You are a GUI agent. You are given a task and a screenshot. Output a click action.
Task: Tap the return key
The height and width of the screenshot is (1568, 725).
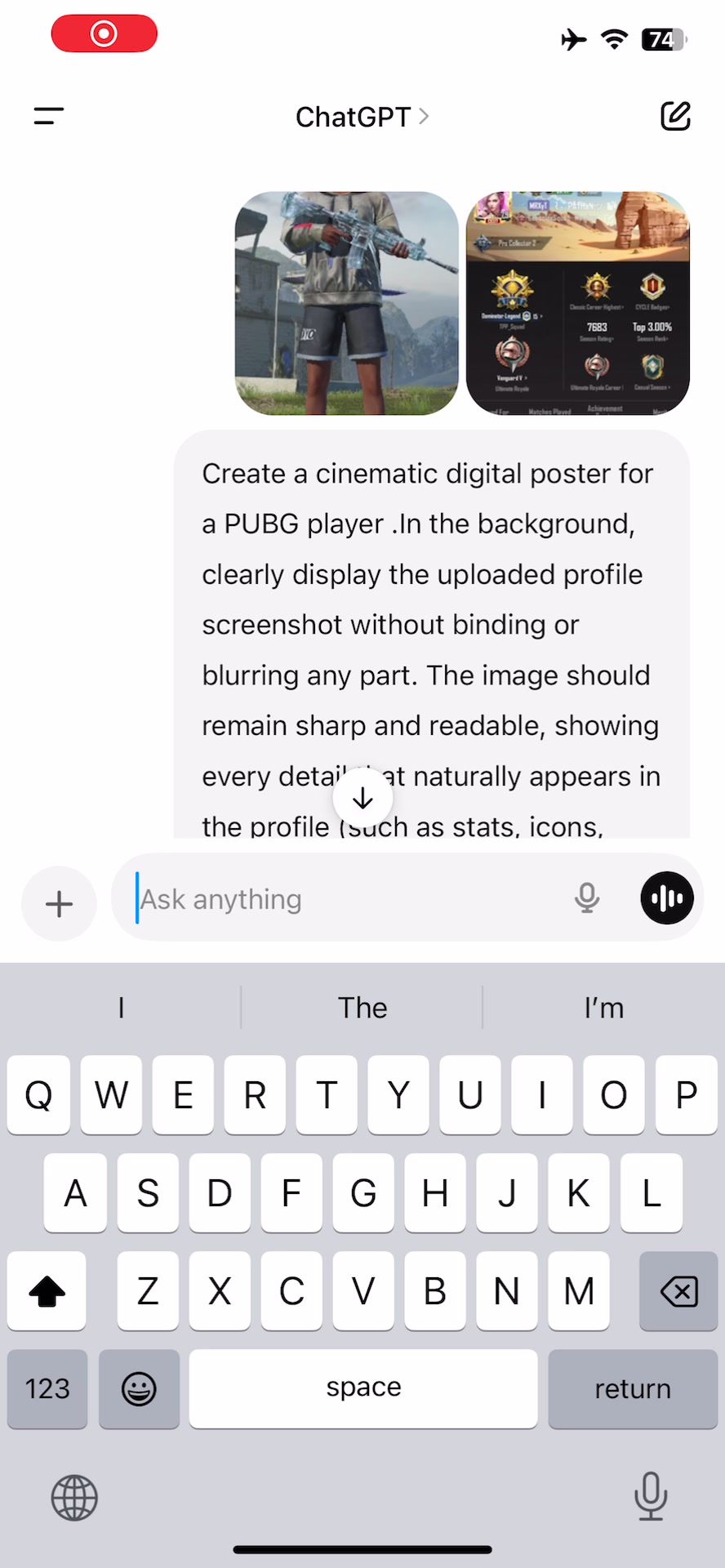coord(632,1388)
